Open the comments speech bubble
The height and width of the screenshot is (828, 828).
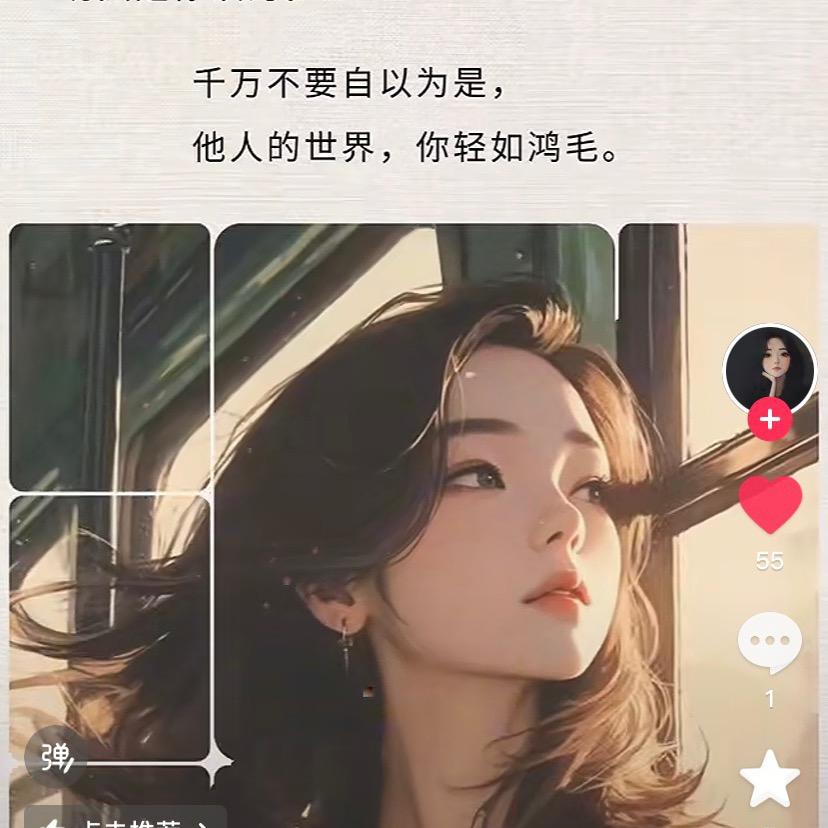[x=769, y=643]
